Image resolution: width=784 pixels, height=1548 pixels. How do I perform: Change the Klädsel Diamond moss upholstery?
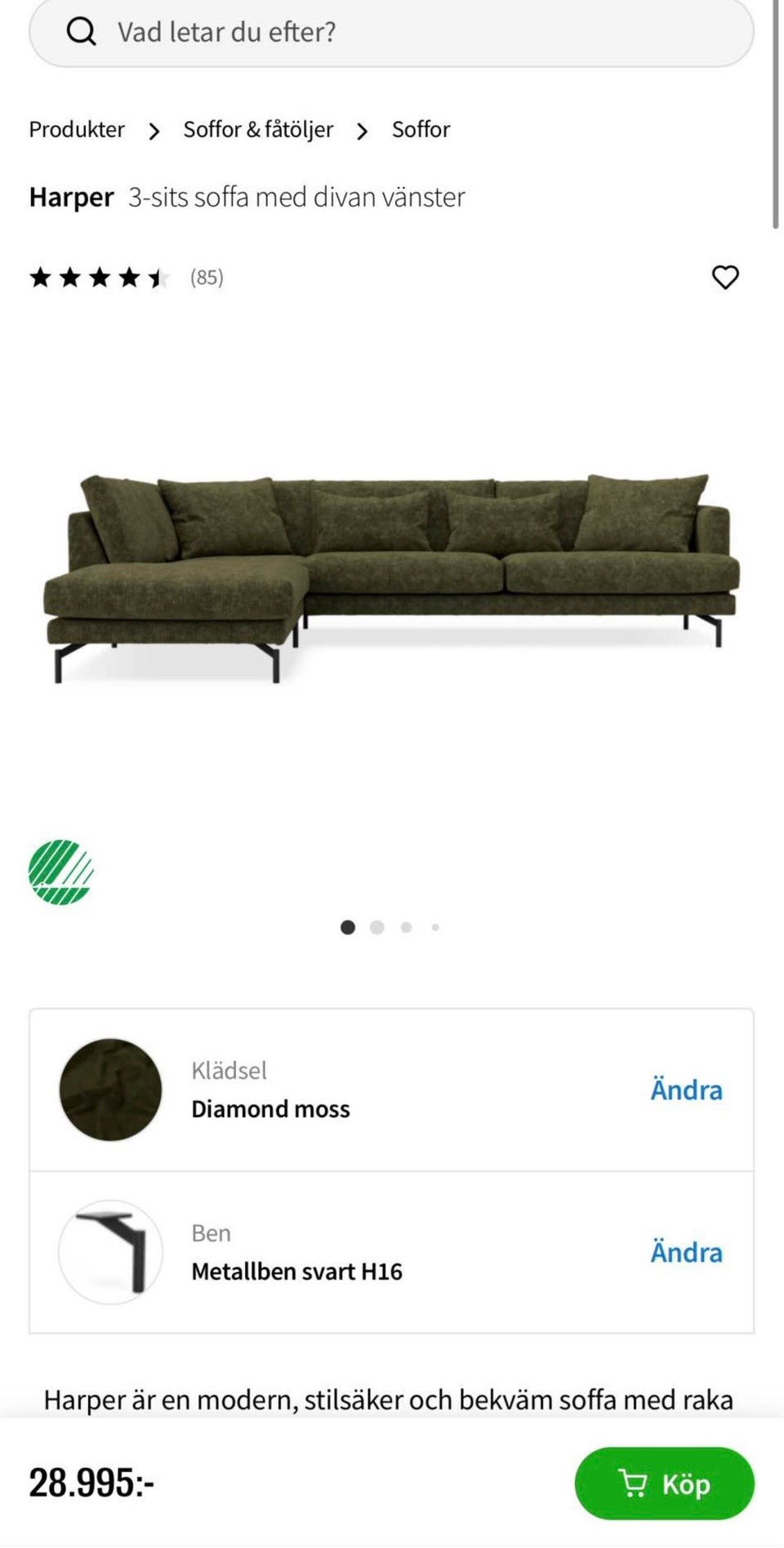(686, 1091)
